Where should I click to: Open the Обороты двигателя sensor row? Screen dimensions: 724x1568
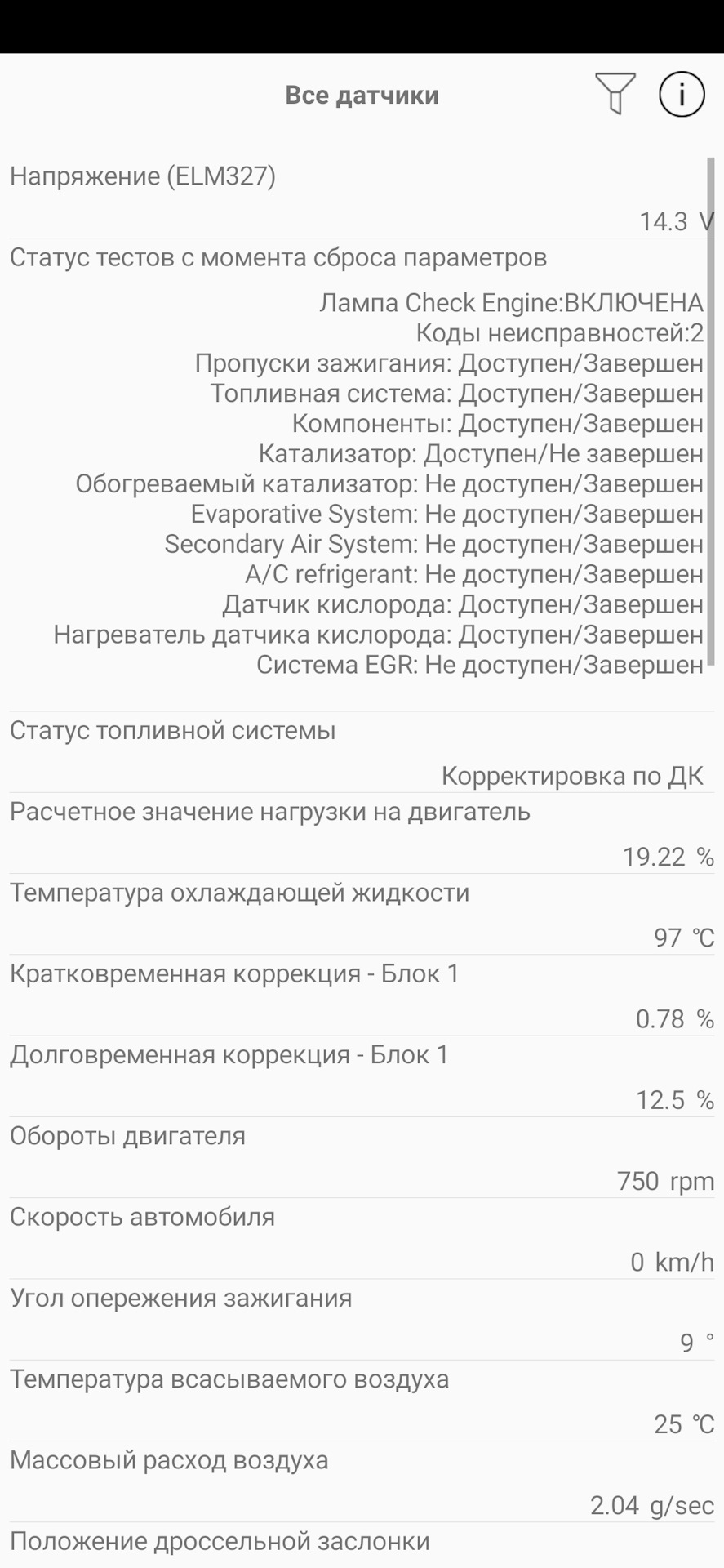[x=362, y=1157]
